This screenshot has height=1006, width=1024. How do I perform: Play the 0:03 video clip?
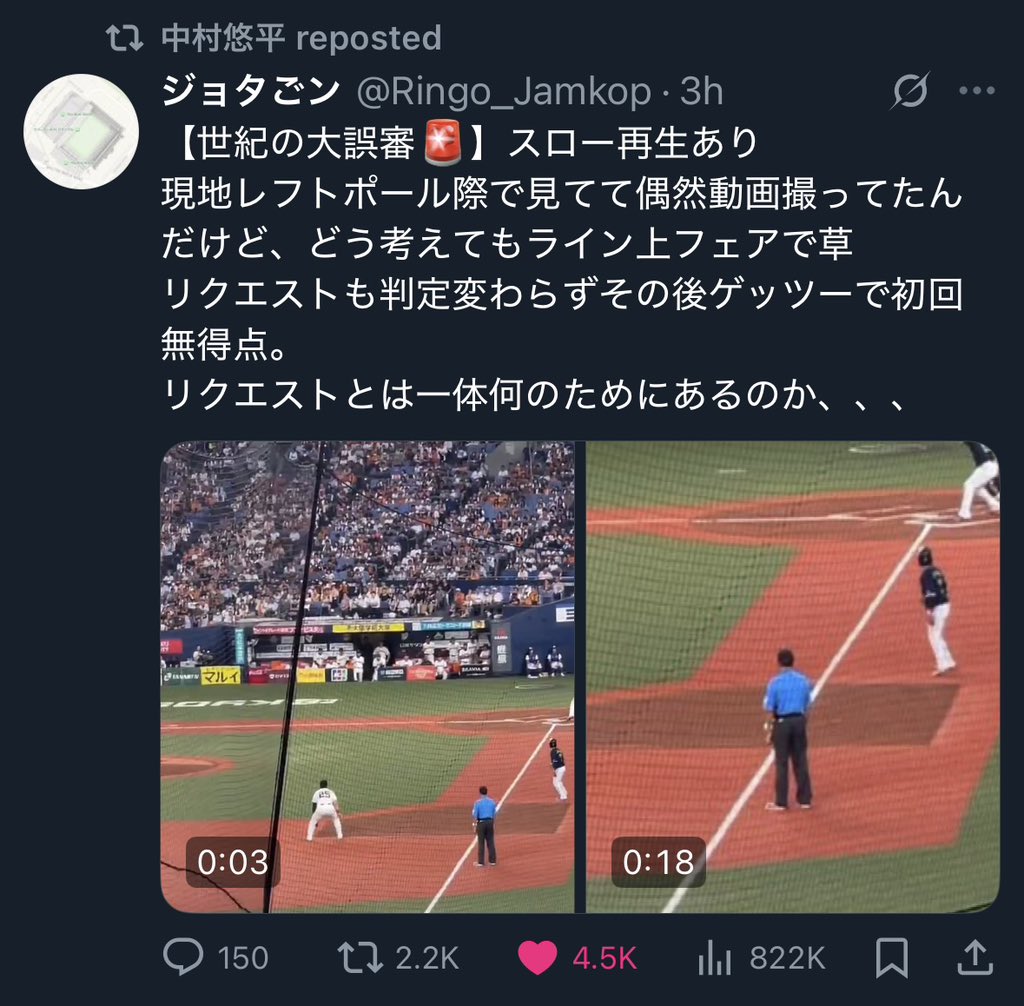point(367,677)
